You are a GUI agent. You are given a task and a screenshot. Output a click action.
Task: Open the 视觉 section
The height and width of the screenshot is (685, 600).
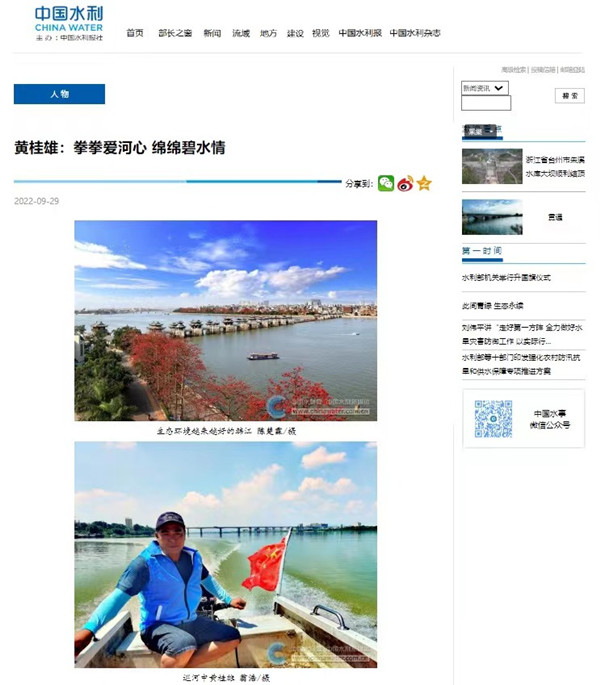pyautogui.click(x=320, y=33)
